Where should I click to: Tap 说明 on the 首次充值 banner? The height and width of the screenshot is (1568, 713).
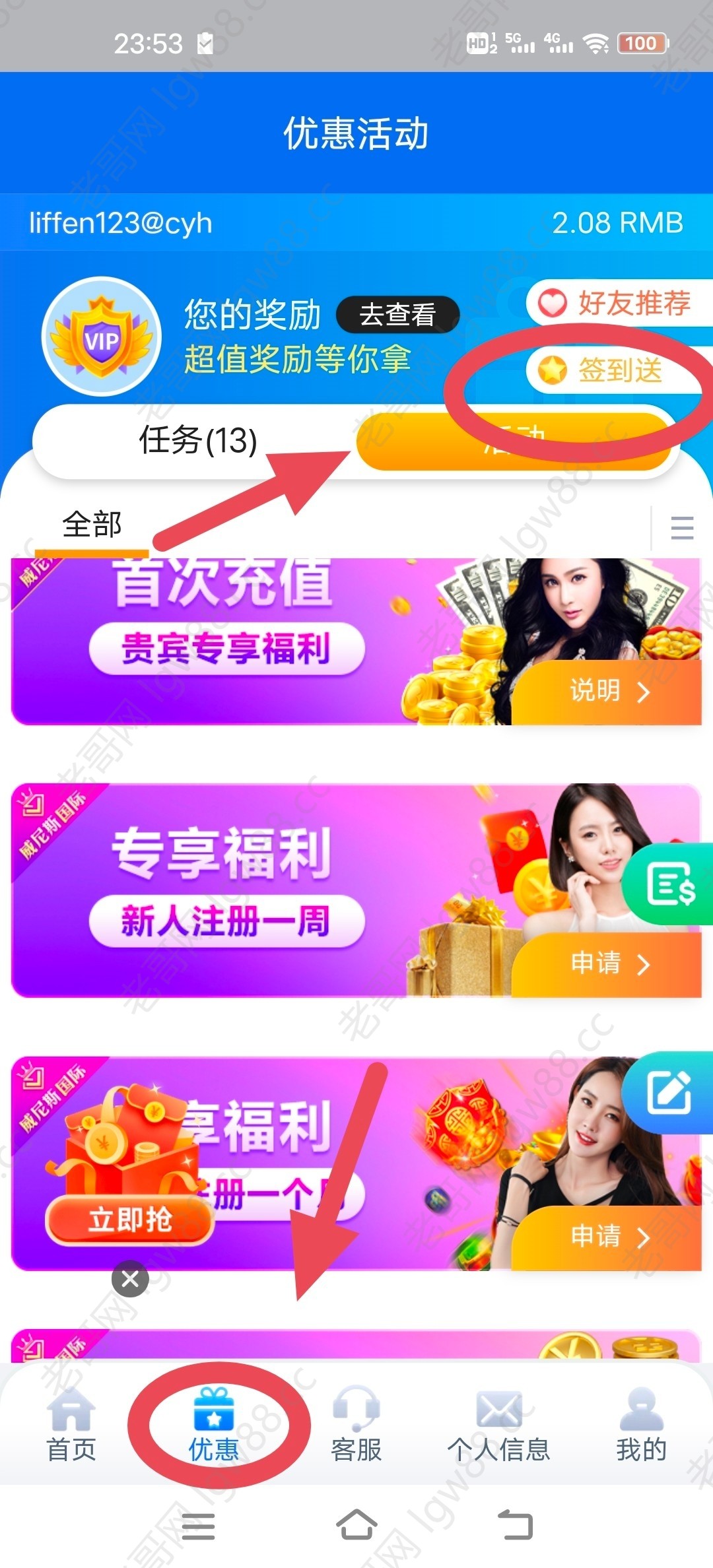click(609, 692)
